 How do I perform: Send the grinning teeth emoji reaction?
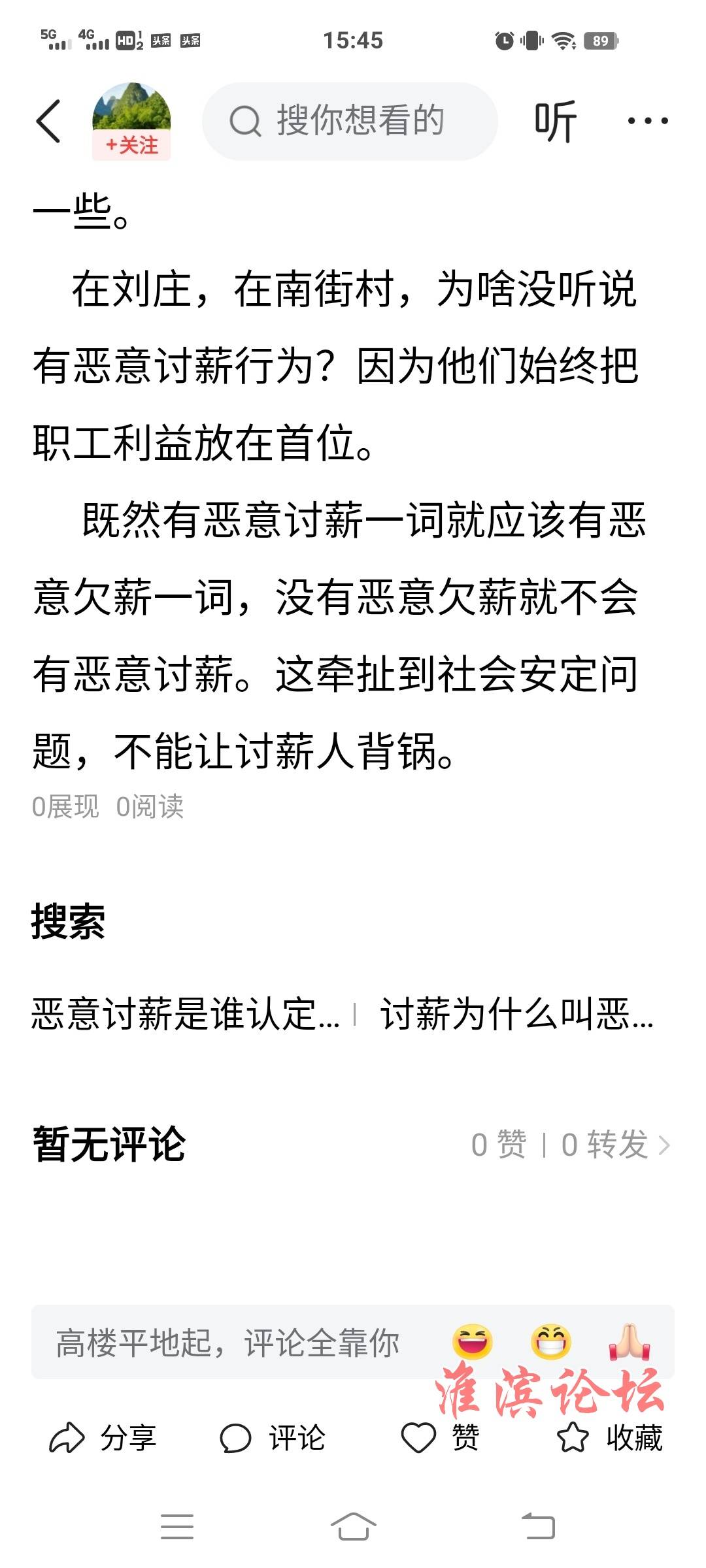click(551, 1343)
